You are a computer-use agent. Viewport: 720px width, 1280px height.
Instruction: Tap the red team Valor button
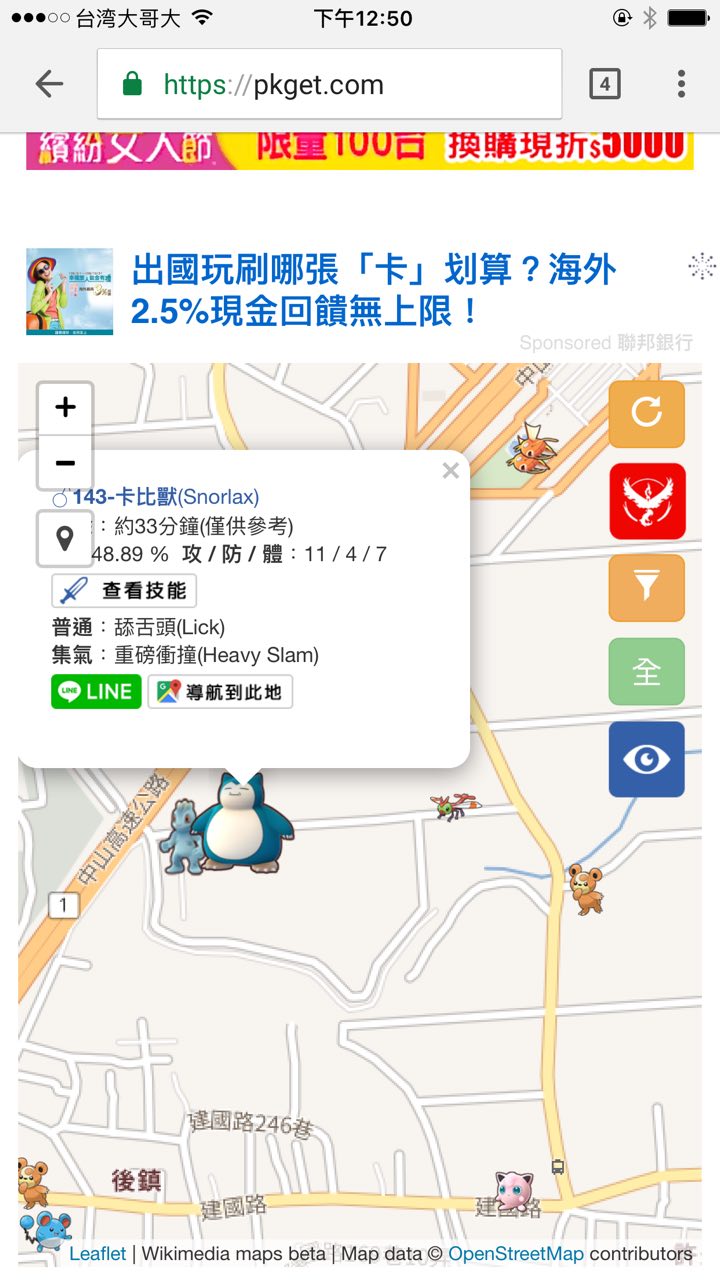click(x=647, y=501)
